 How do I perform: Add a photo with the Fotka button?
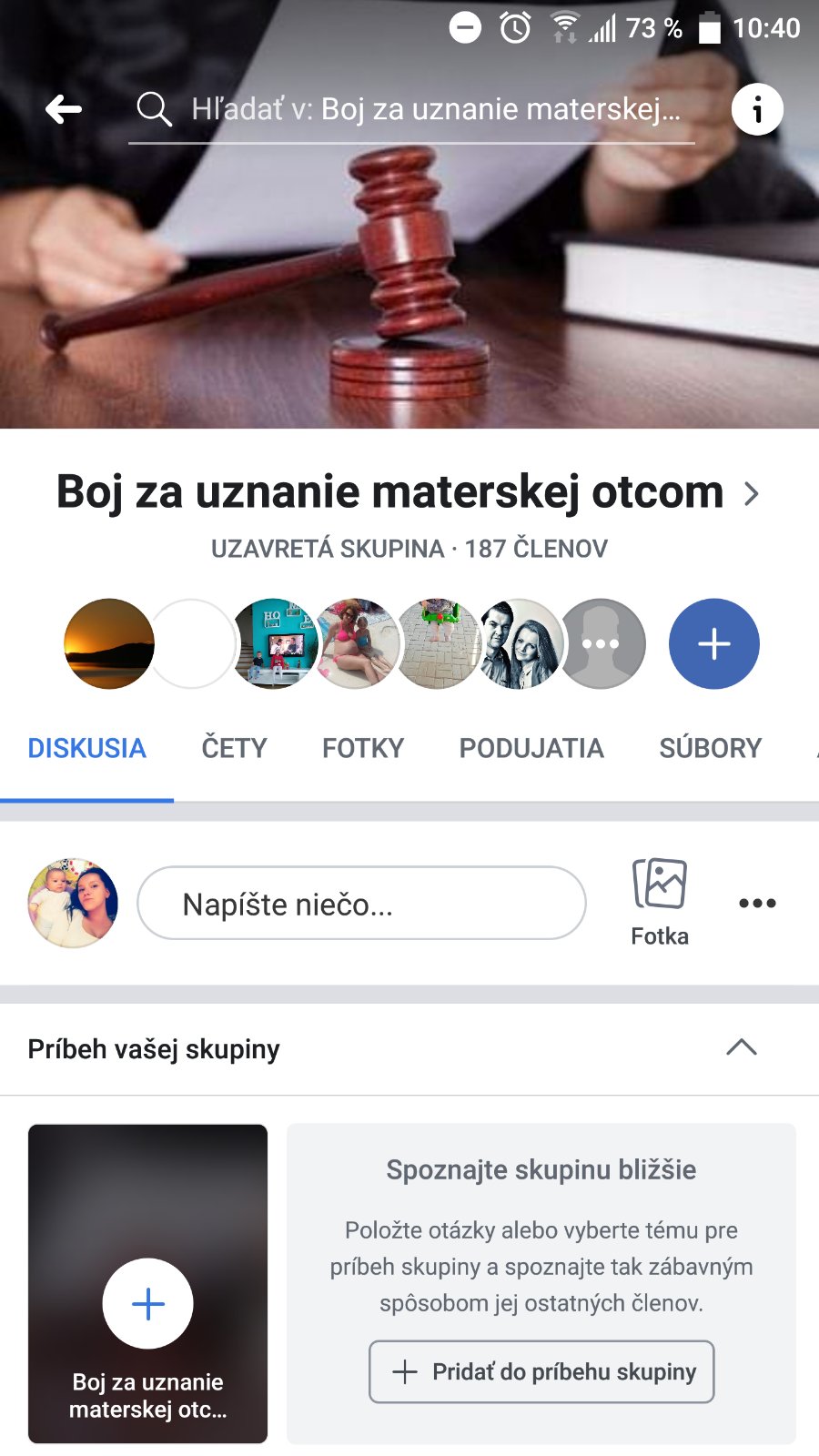pos(660,901)
